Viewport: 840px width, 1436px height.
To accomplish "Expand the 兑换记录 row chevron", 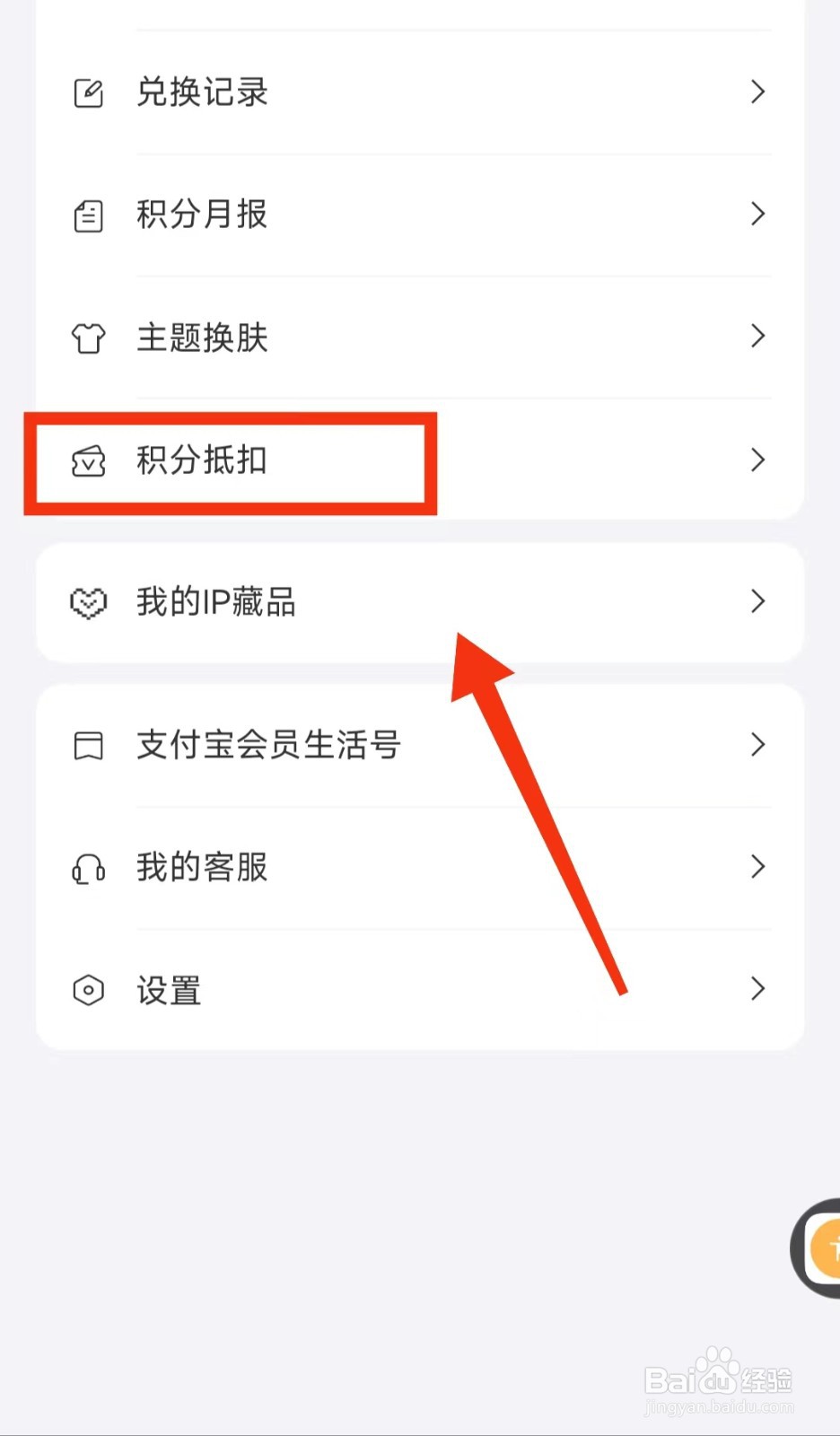I will click(x=758, y=92).
